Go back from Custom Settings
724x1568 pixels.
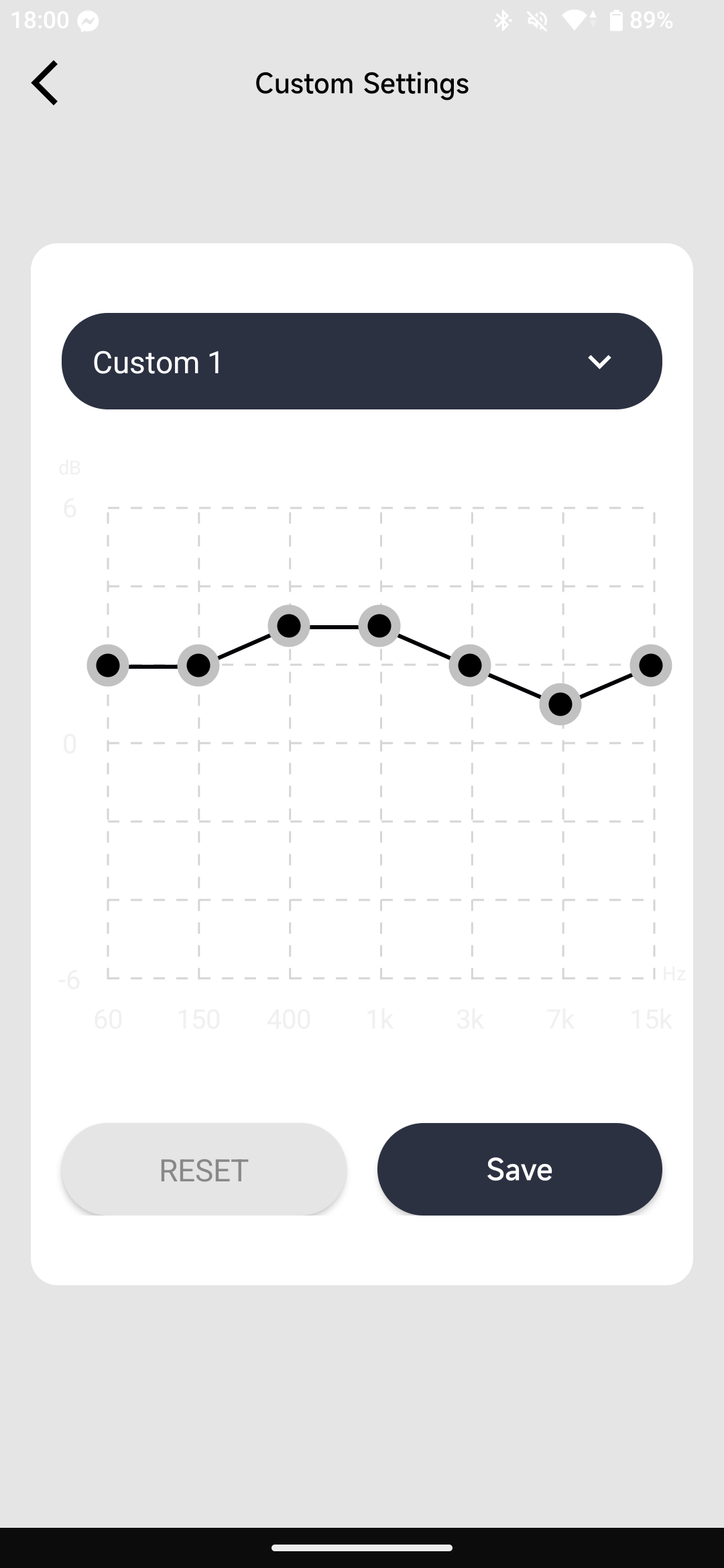[x=45, y=83]
